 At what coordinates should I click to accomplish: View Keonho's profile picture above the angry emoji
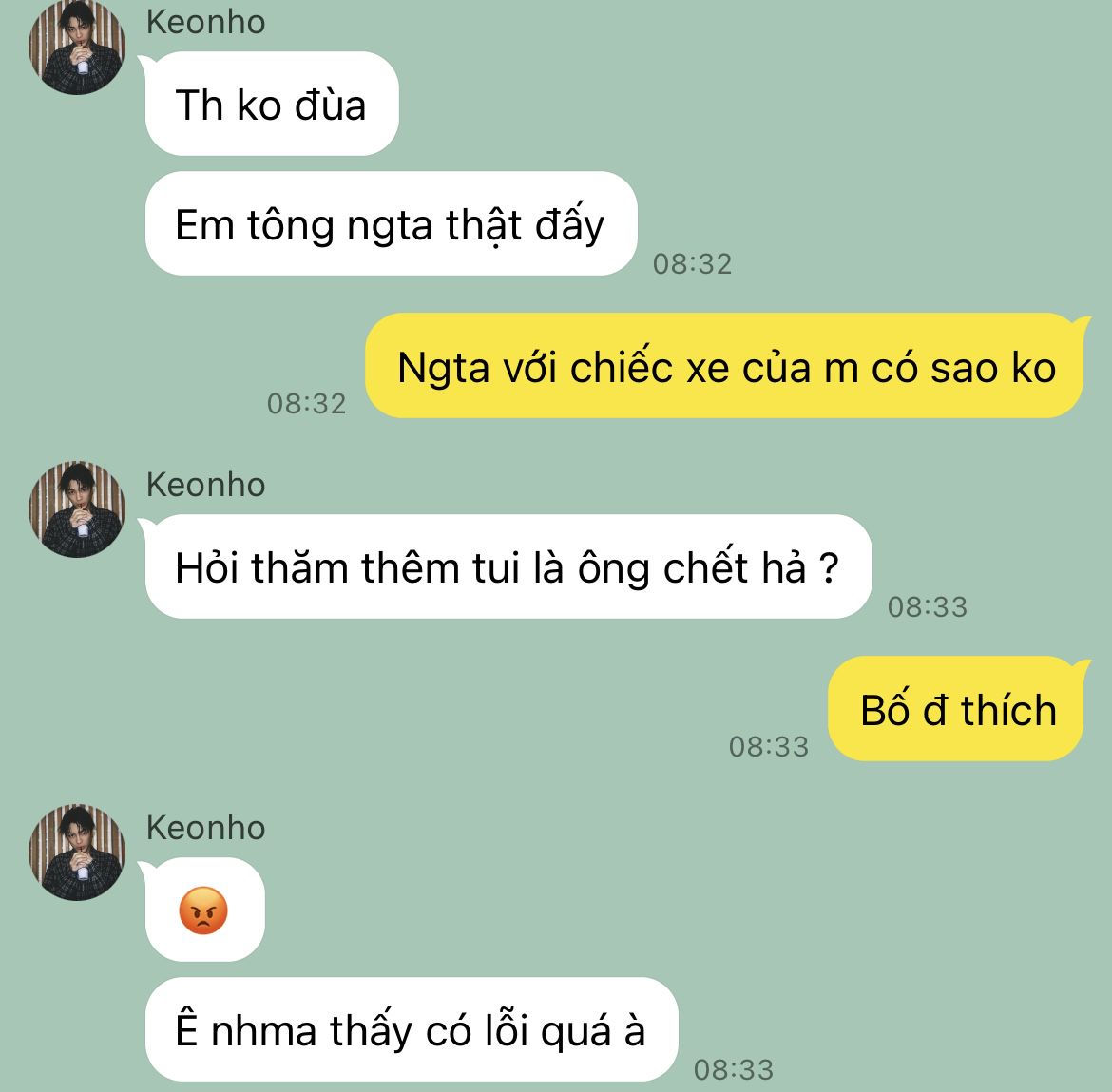(77, 853)
